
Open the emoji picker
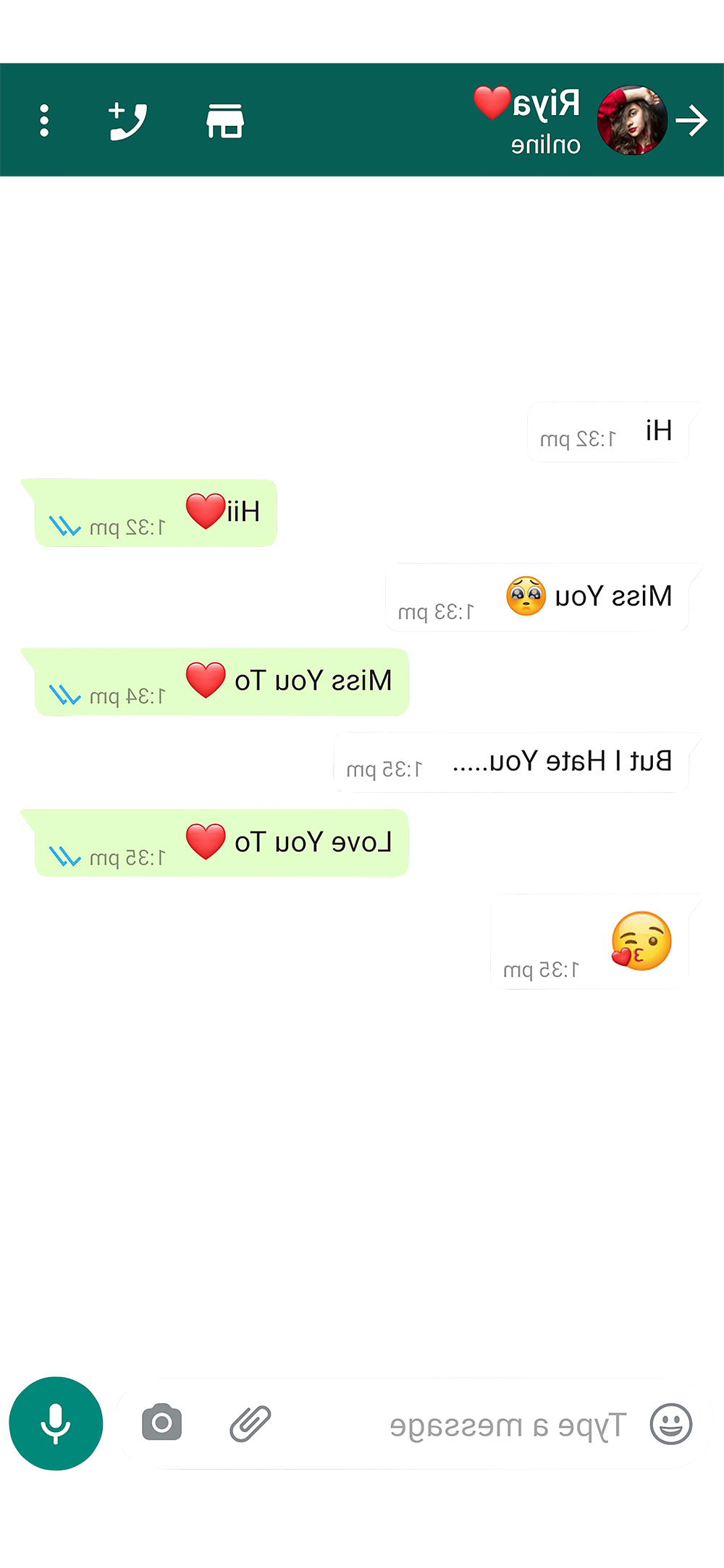coord(670,1423)
